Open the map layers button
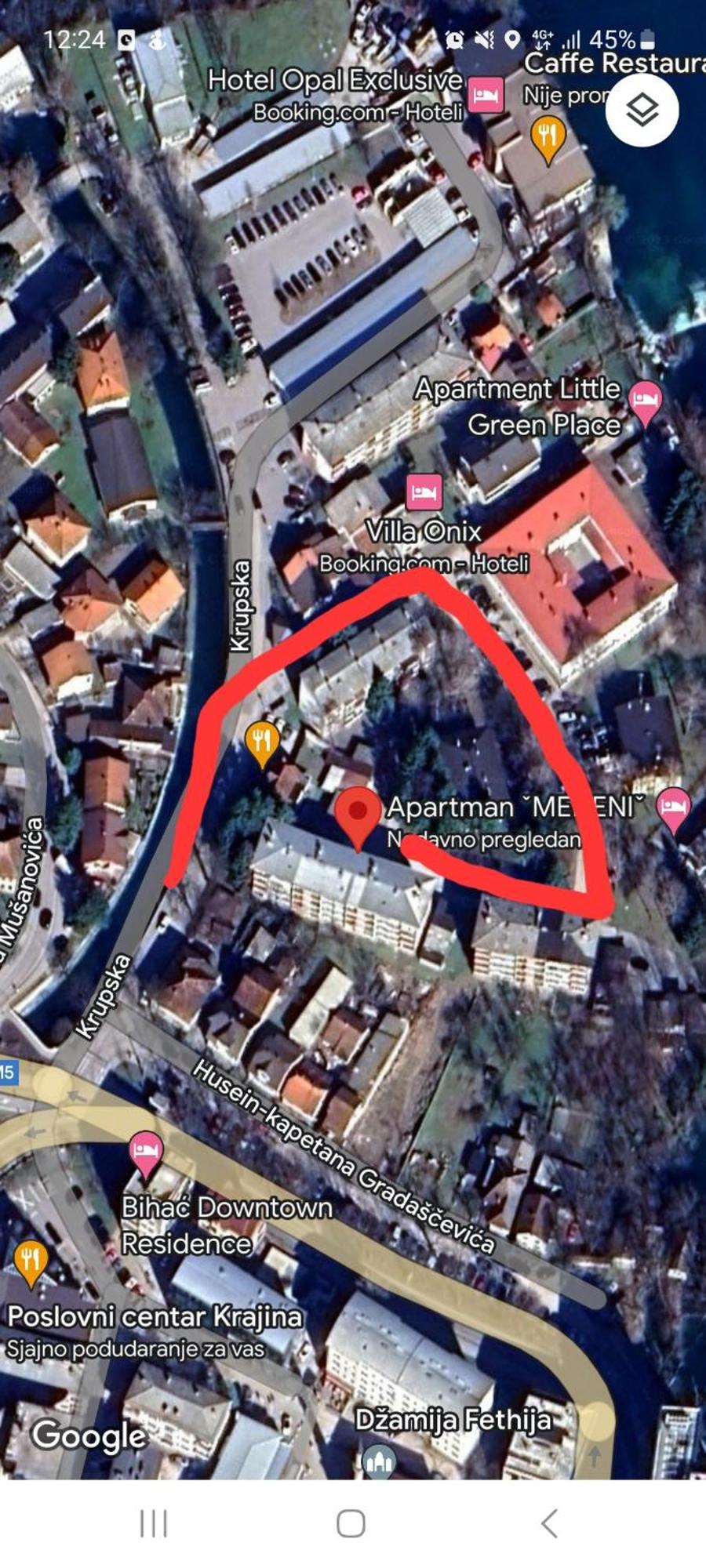The image size is (706, 1568). pos(642,111)
